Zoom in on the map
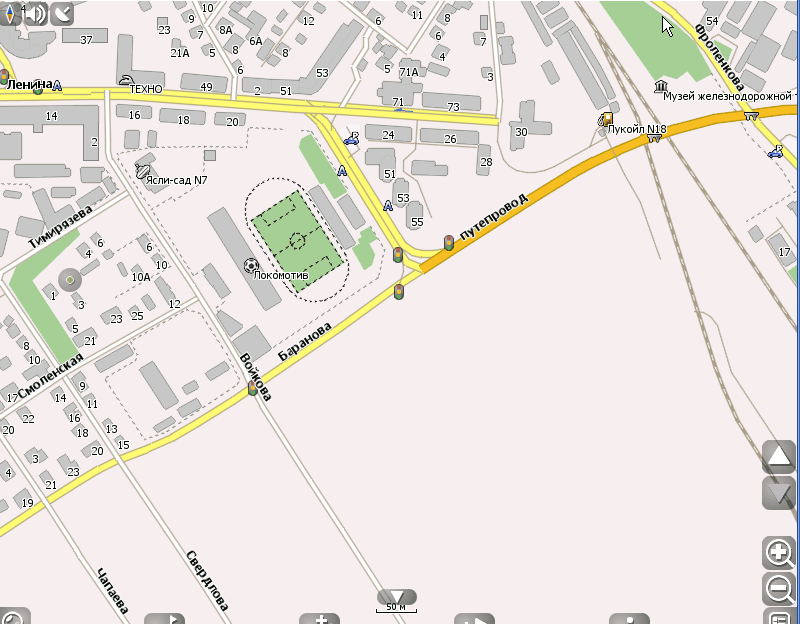The width and height of the screenshot is (800, 624). point(779,553)
